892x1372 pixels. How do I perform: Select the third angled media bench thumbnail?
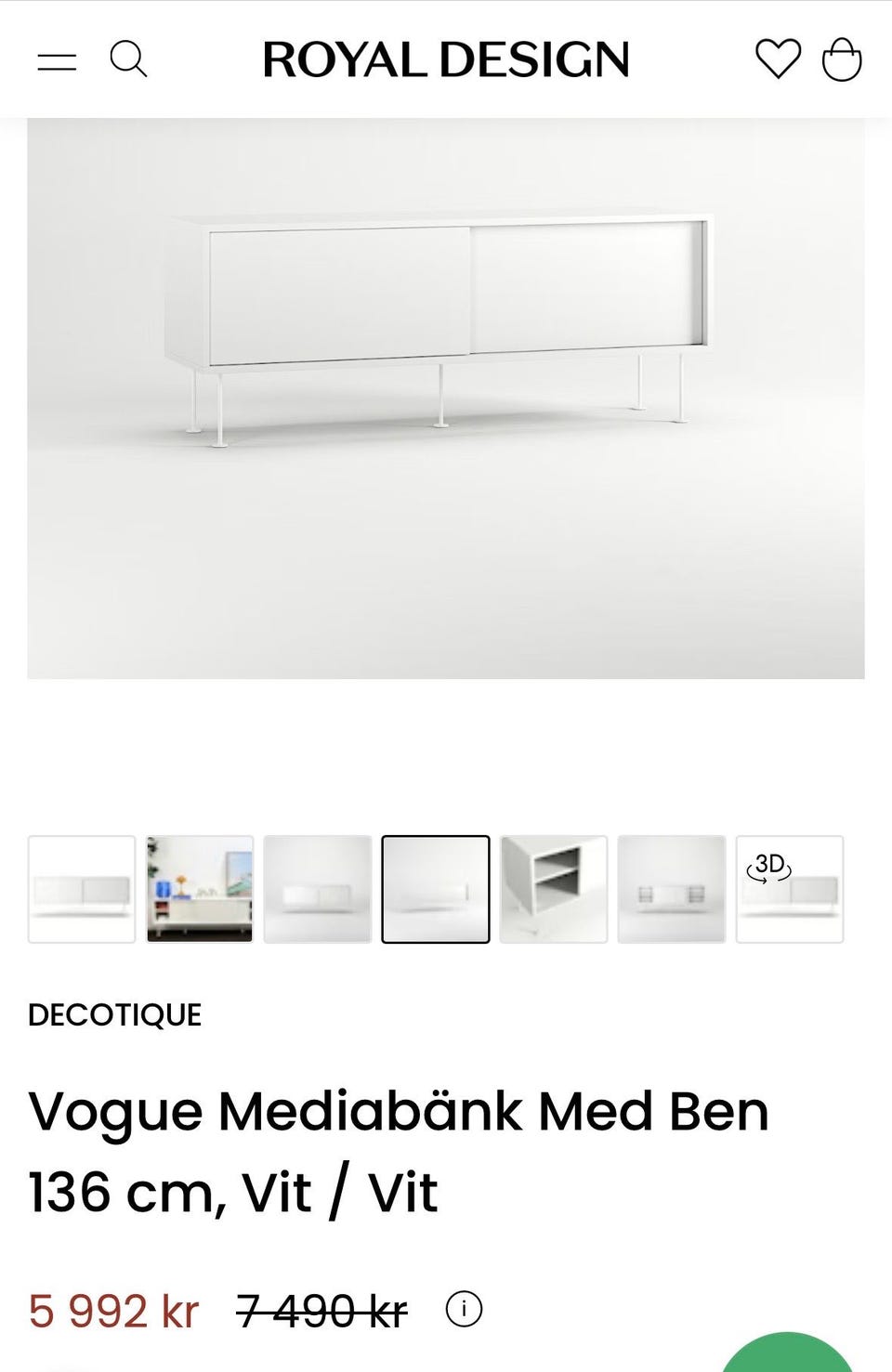pyautogui.click(x=317, y=887)
